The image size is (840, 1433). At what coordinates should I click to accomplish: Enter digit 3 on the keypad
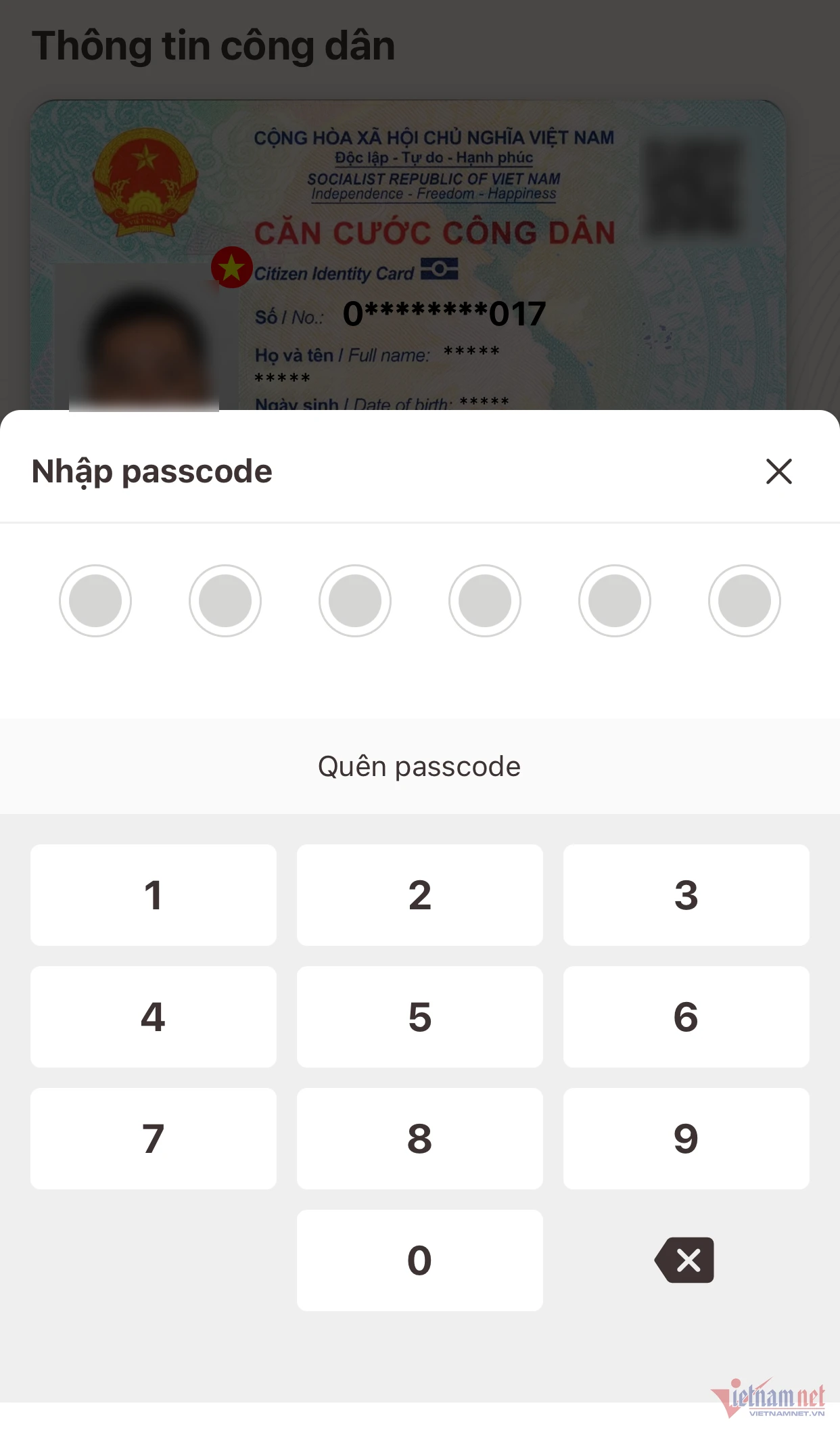686,895
